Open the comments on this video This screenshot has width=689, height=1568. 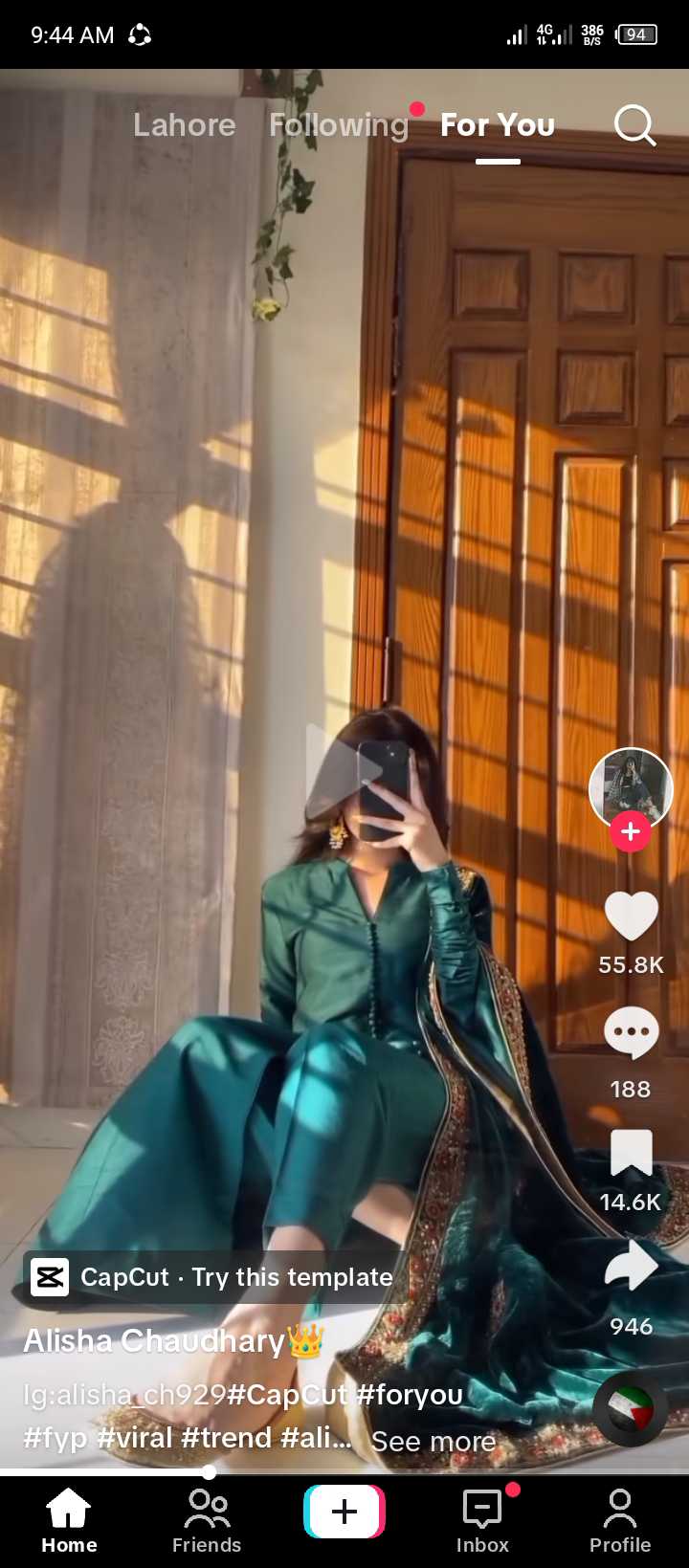(x=632, y=1033)
